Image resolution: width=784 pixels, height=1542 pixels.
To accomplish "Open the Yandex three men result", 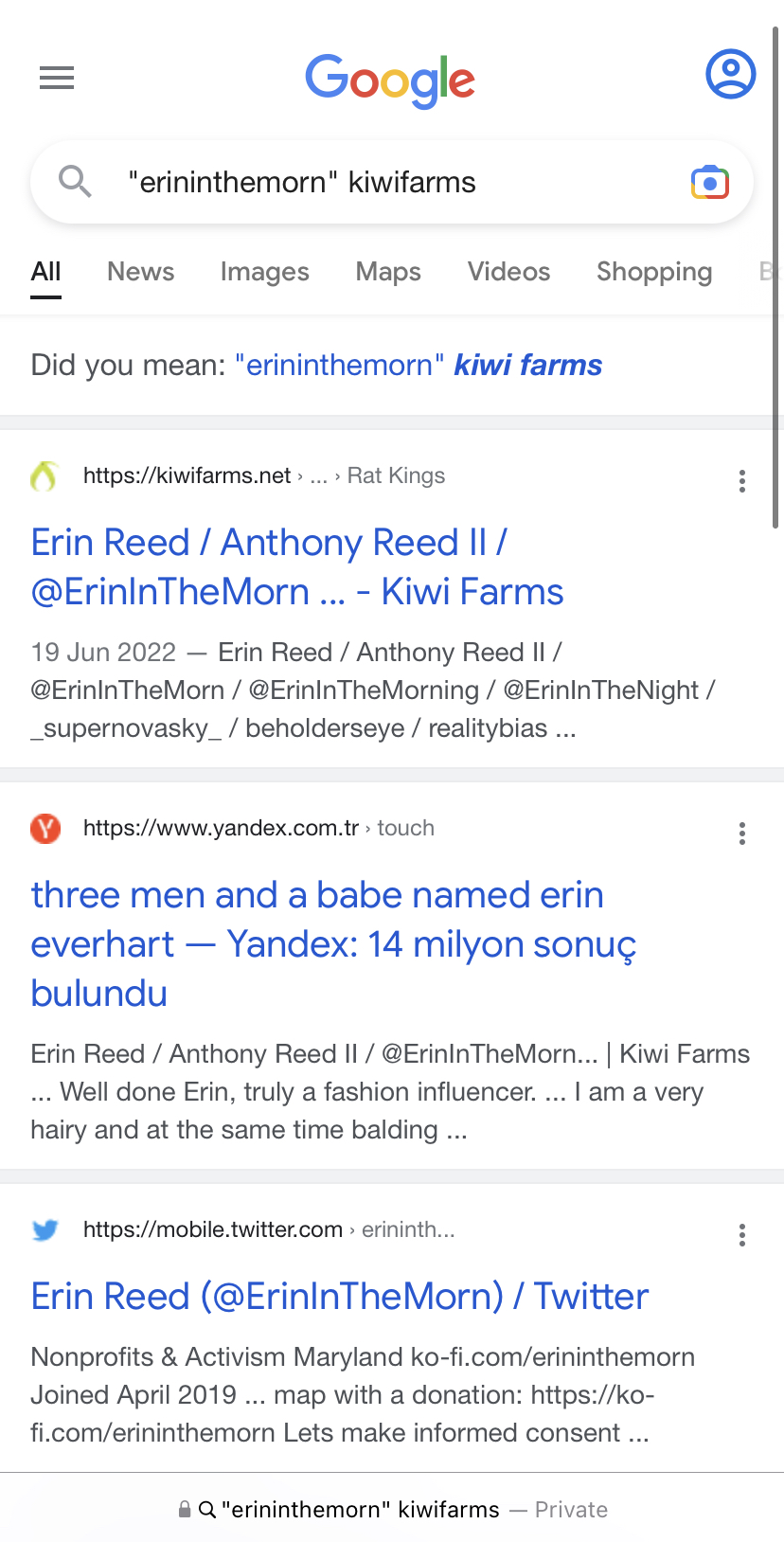I will [x=333, y=944].
